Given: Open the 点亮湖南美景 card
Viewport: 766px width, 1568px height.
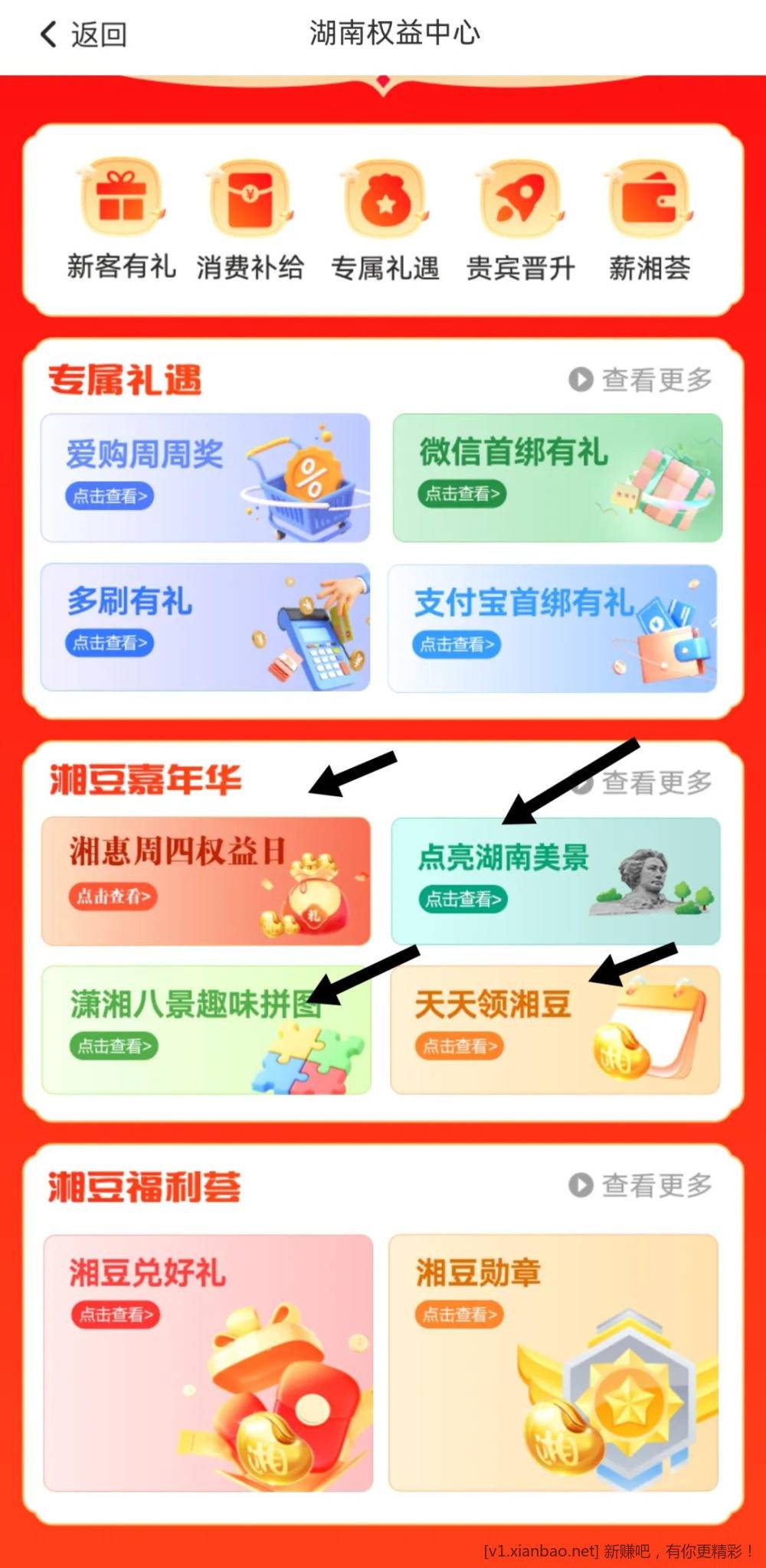Looking at the screenshot, I should 555,880.
